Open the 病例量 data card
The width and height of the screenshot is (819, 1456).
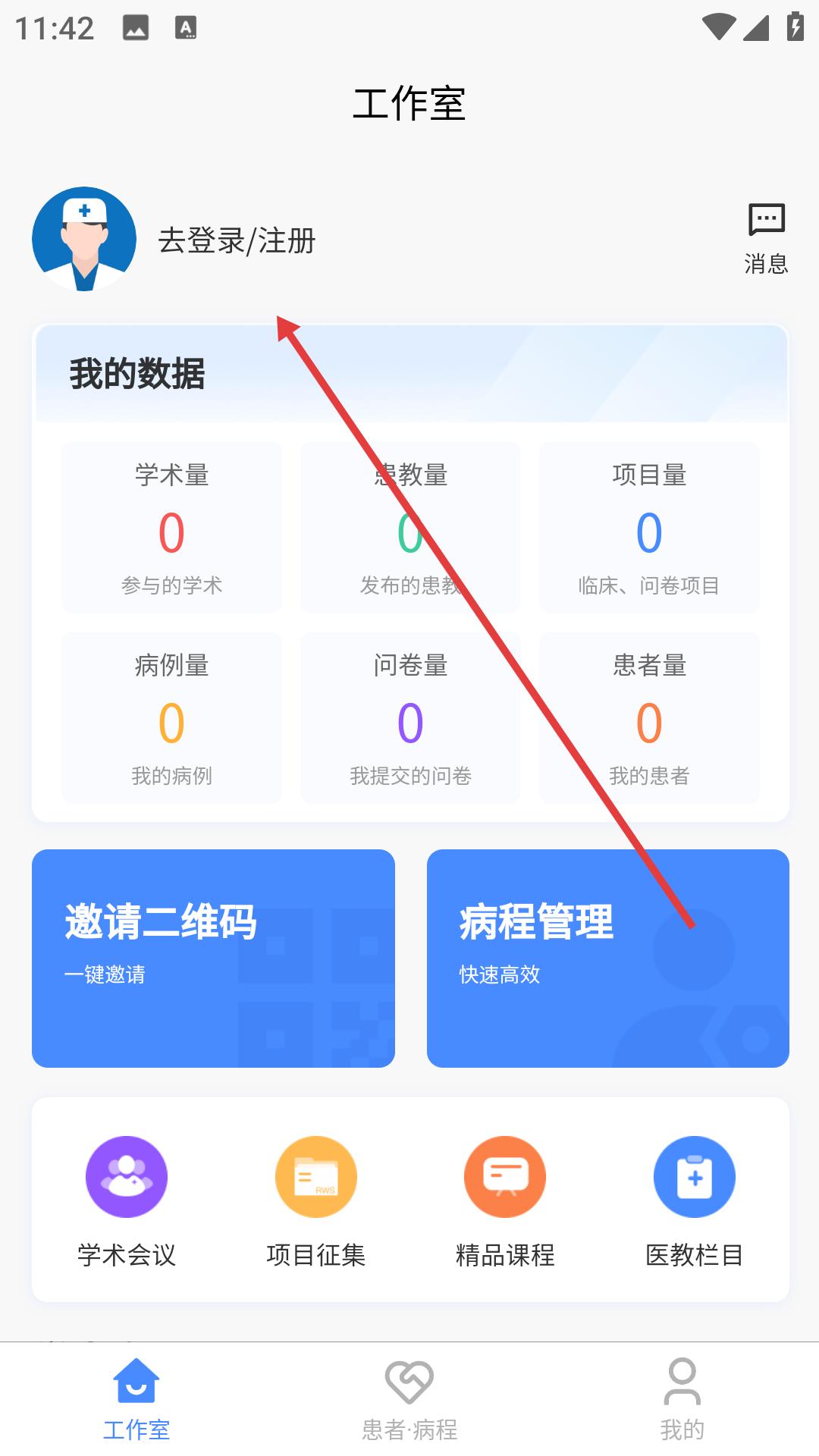[171, 717]
